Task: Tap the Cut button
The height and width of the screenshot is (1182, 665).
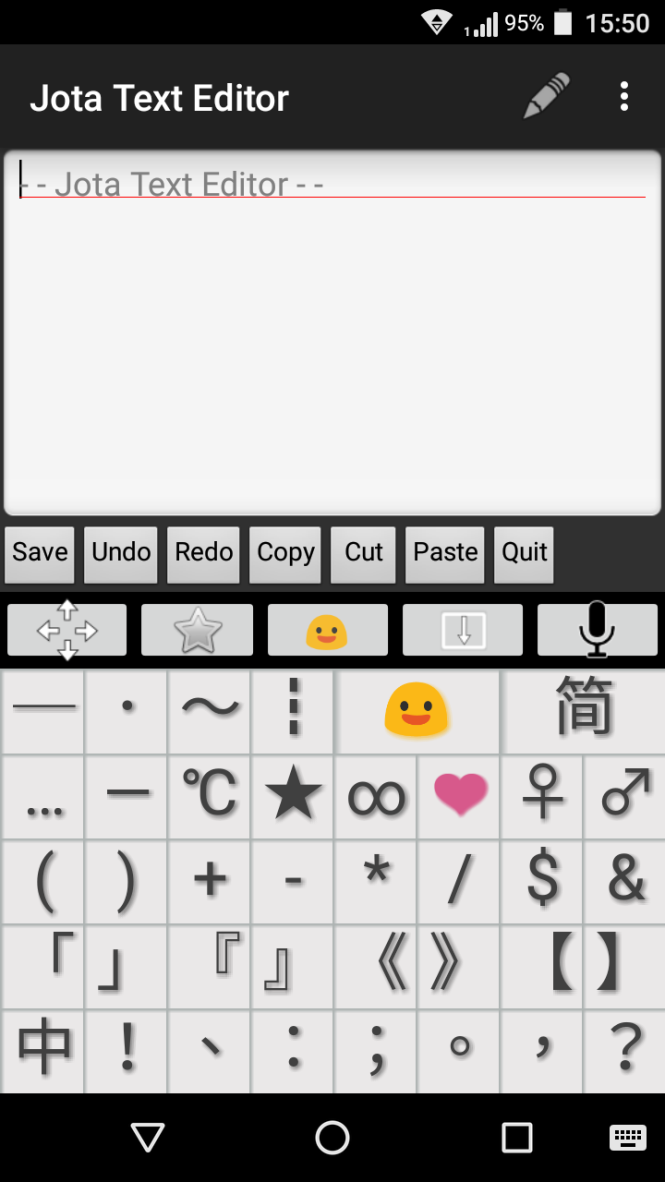Action: (363, 553)
